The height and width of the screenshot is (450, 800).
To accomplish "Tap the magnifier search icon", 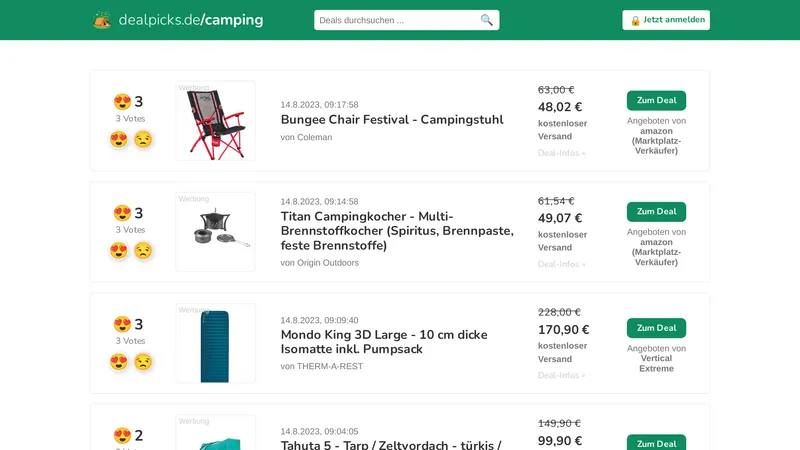I will [x=487, y=20].
